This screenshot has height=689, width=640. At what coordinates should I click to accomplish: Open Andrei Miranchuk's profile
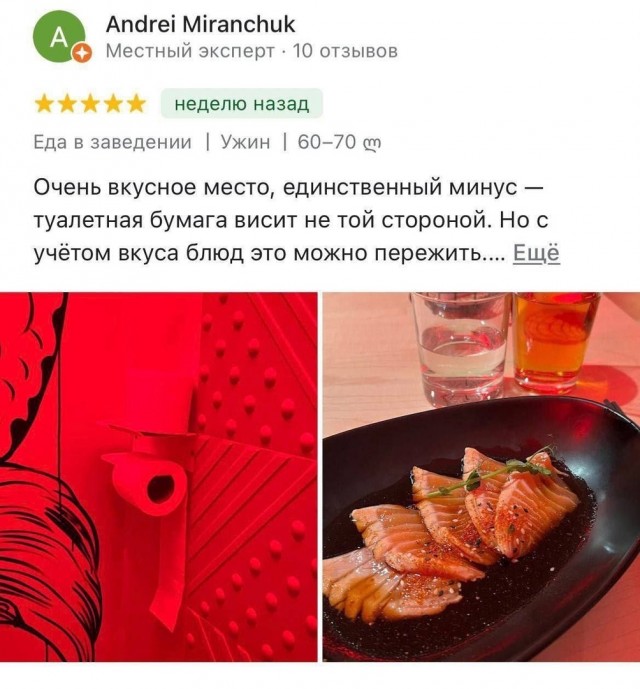click(200, 23)
